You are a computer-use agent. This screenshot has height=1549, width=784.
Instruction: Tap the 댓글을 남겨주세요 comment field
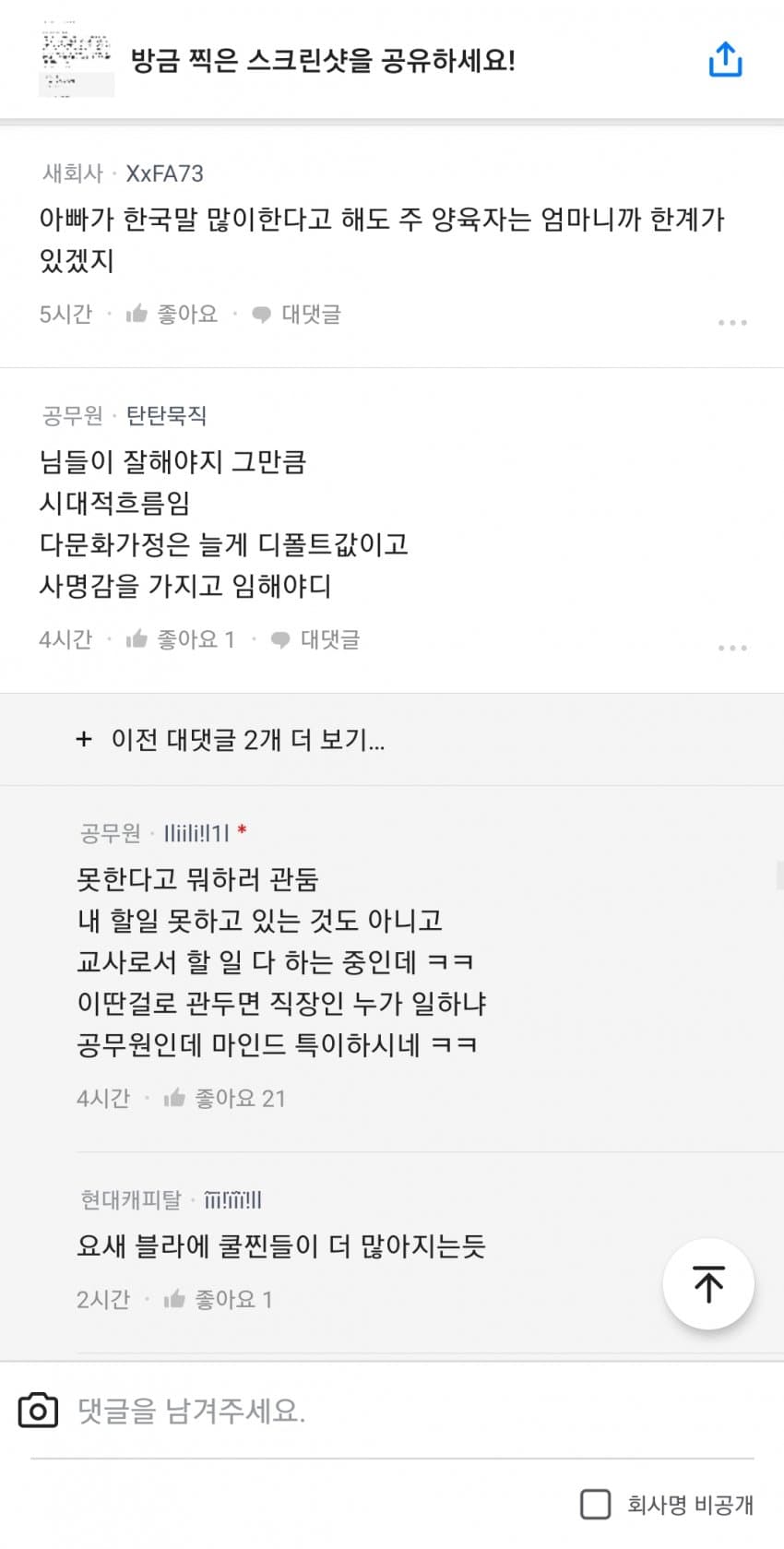(x=369, y=1411)
